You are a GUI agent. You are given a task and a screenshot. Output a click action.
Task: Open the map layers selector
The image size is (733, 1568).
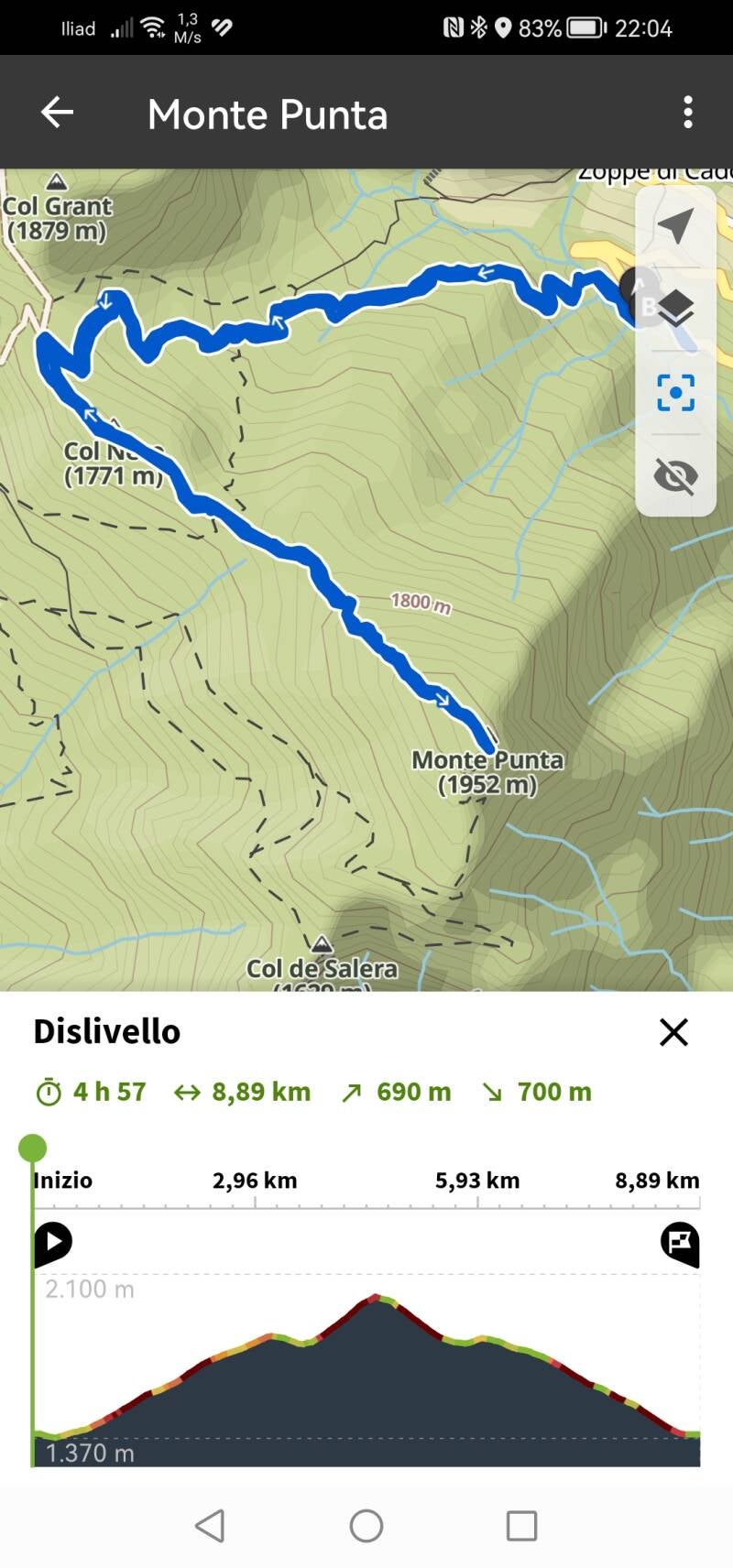[676, 308]
